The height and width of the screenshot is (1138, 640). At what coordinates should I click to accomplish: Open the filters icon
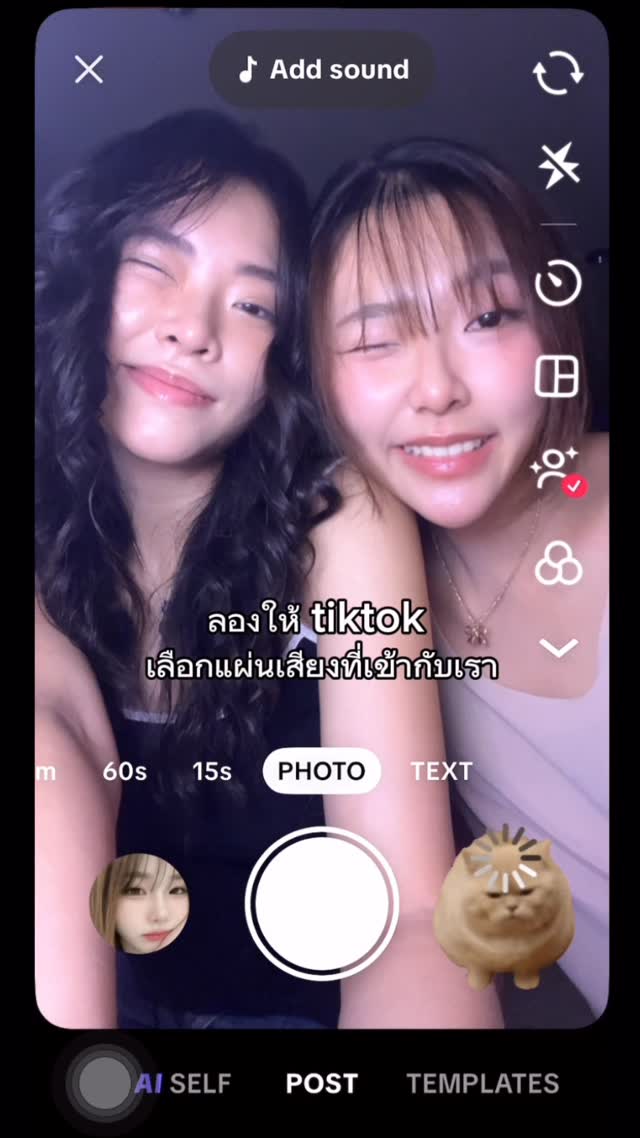point(558,564)
